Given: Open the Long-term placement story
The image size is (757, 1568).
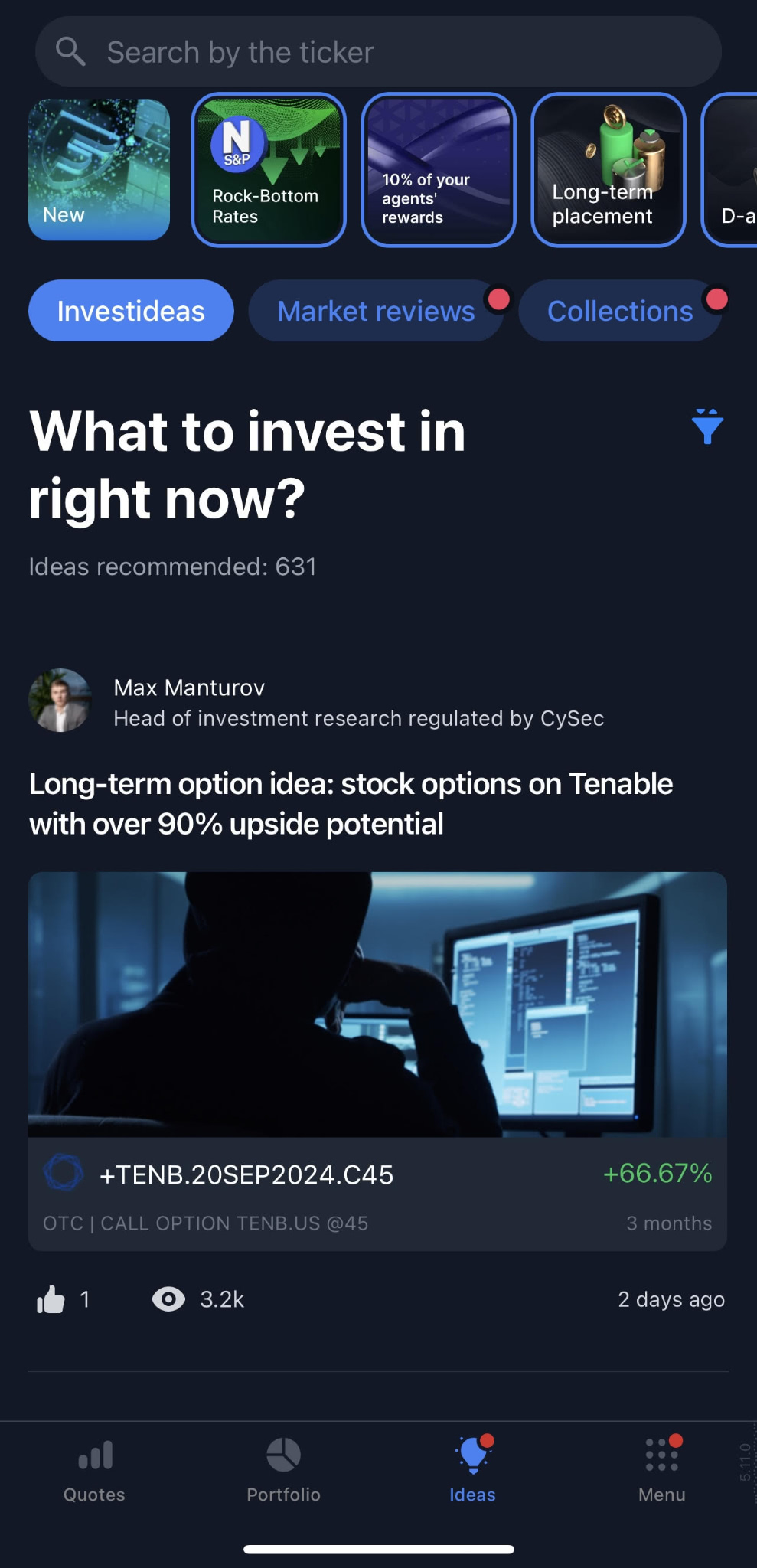Looking at the screenshot, I should 609,170.
